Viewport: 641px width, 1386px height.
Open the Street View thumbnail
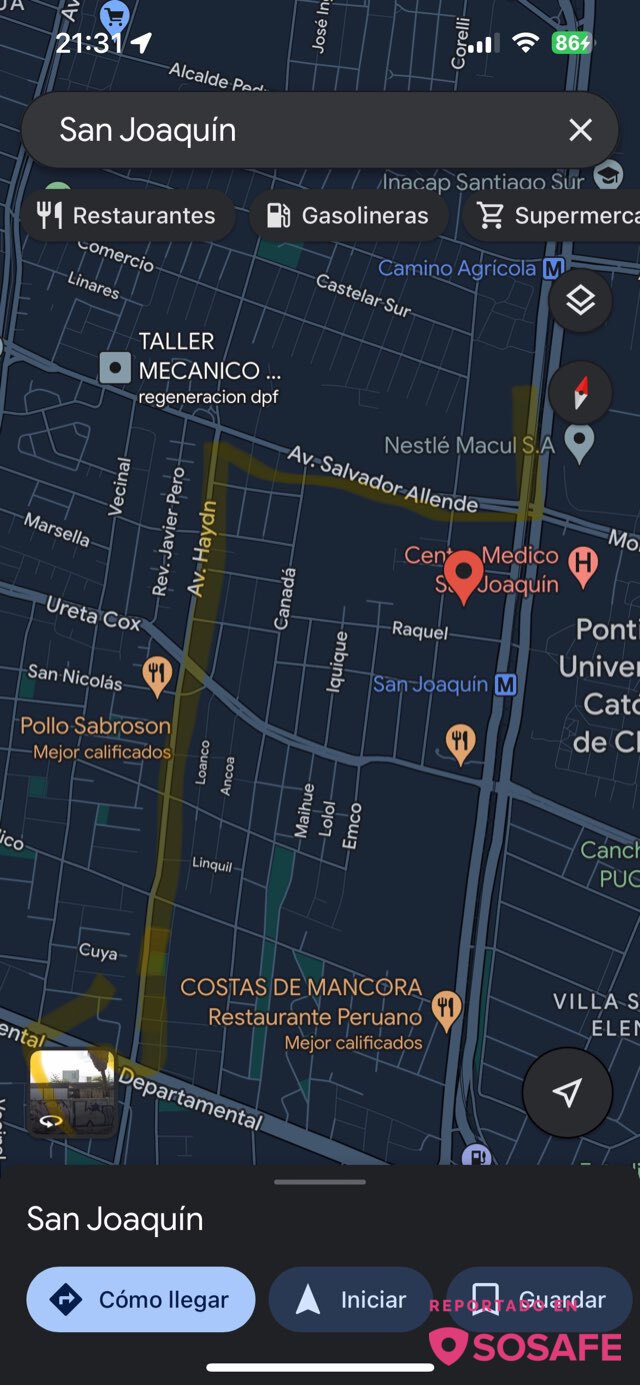click(71, 1094)
